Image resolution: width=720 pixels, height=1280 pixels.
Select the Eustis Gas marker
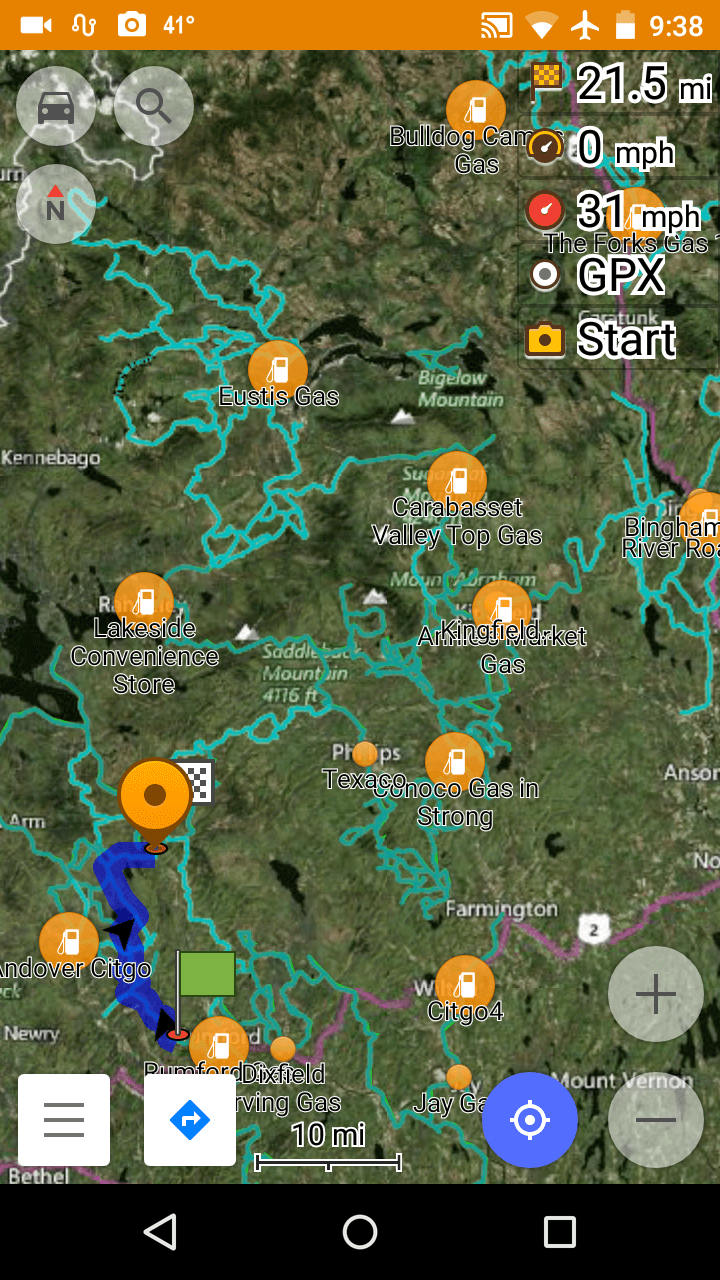[278, 370]
